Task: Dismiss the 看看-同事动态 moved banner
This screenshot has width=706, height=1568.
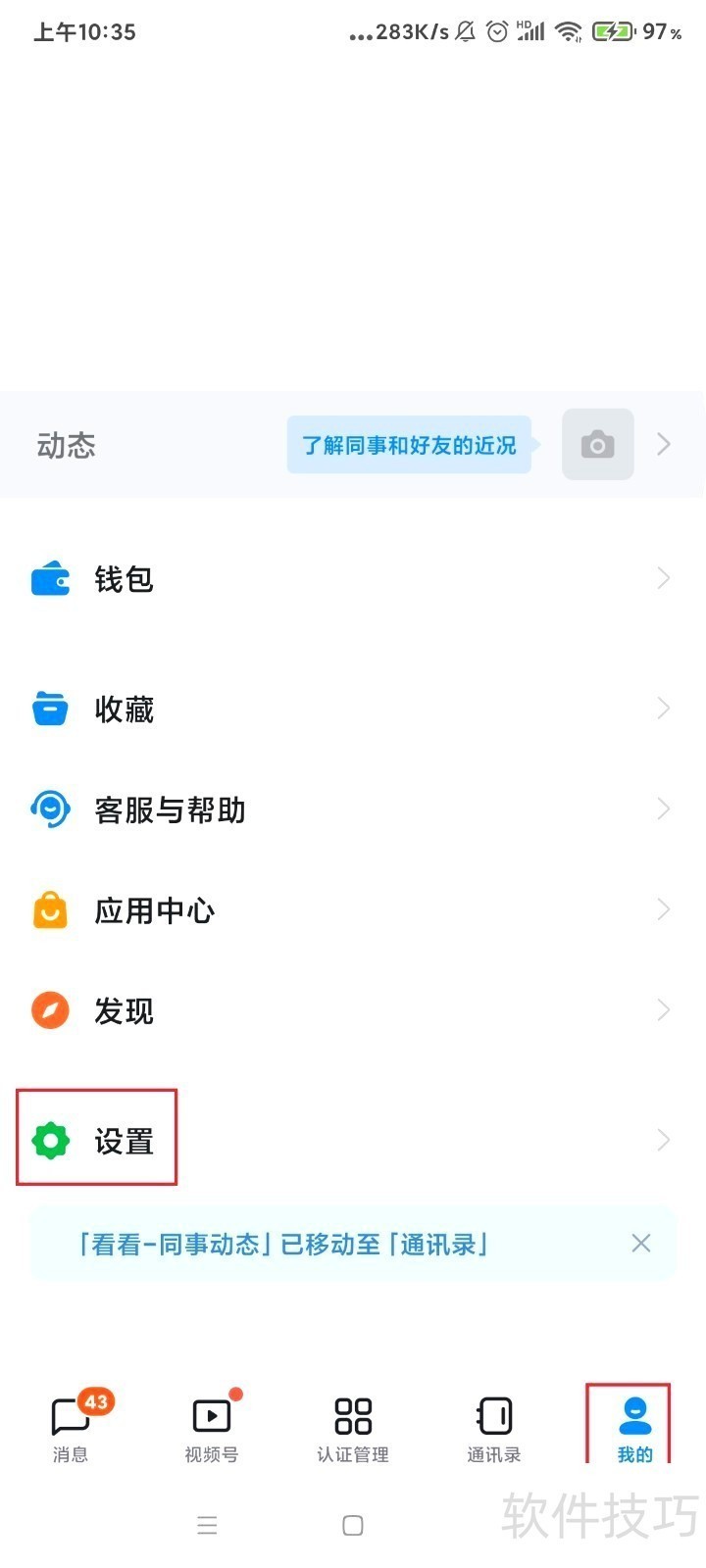Action: [x=641, y=1243]
